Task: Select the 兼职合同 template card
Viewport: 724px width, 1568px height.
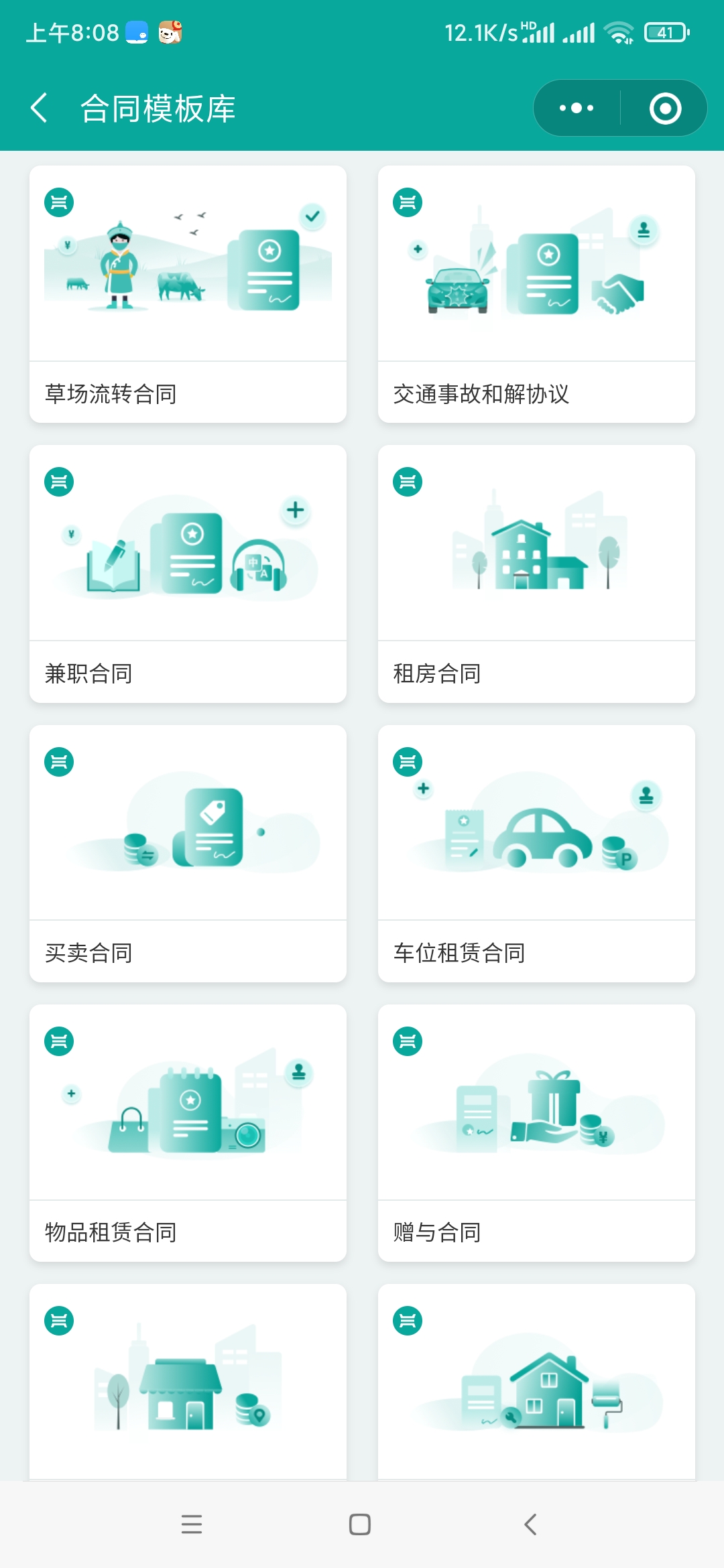Action: pyautogui.click(x=188, y=574)
